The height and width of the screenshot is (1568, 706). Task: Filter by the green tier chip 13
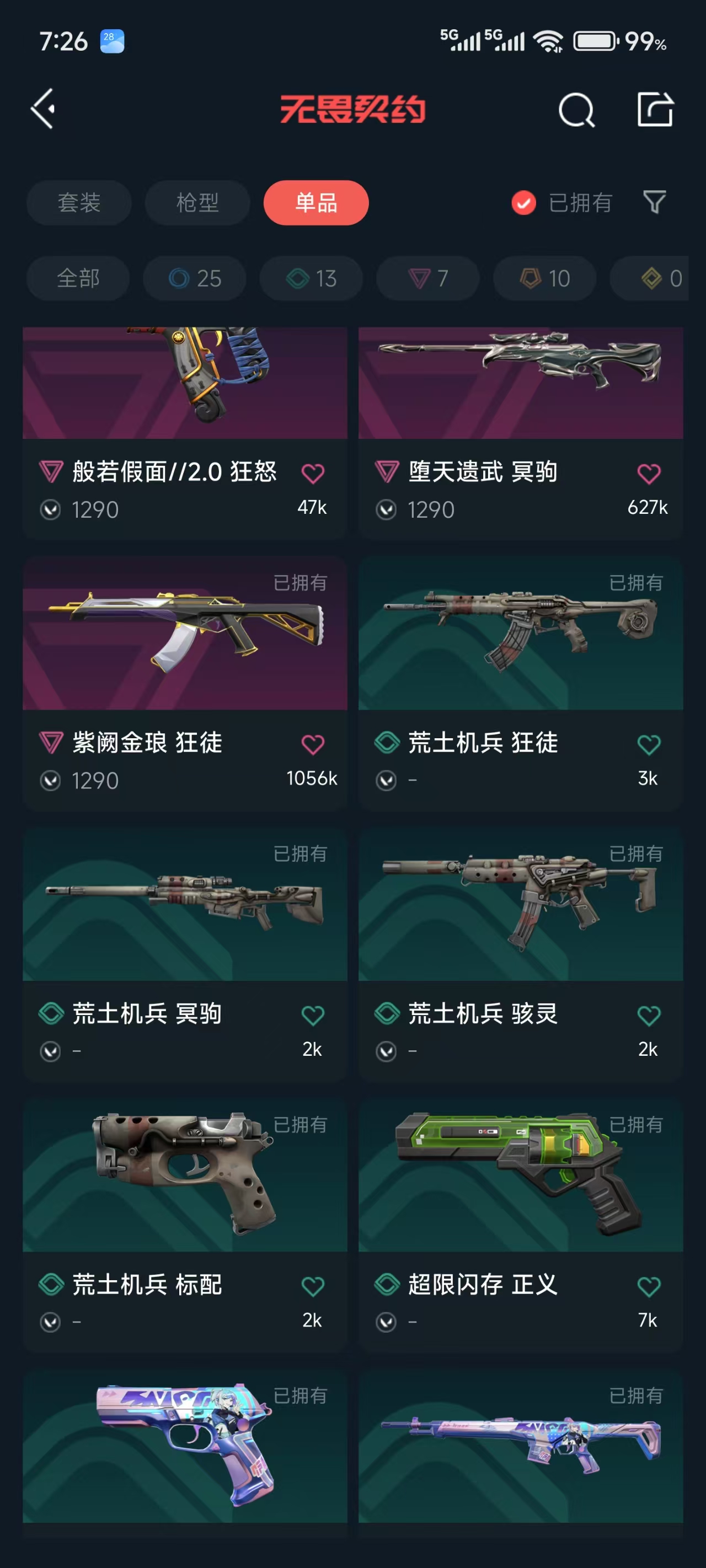pyautogui.click(x=311, y=278)
